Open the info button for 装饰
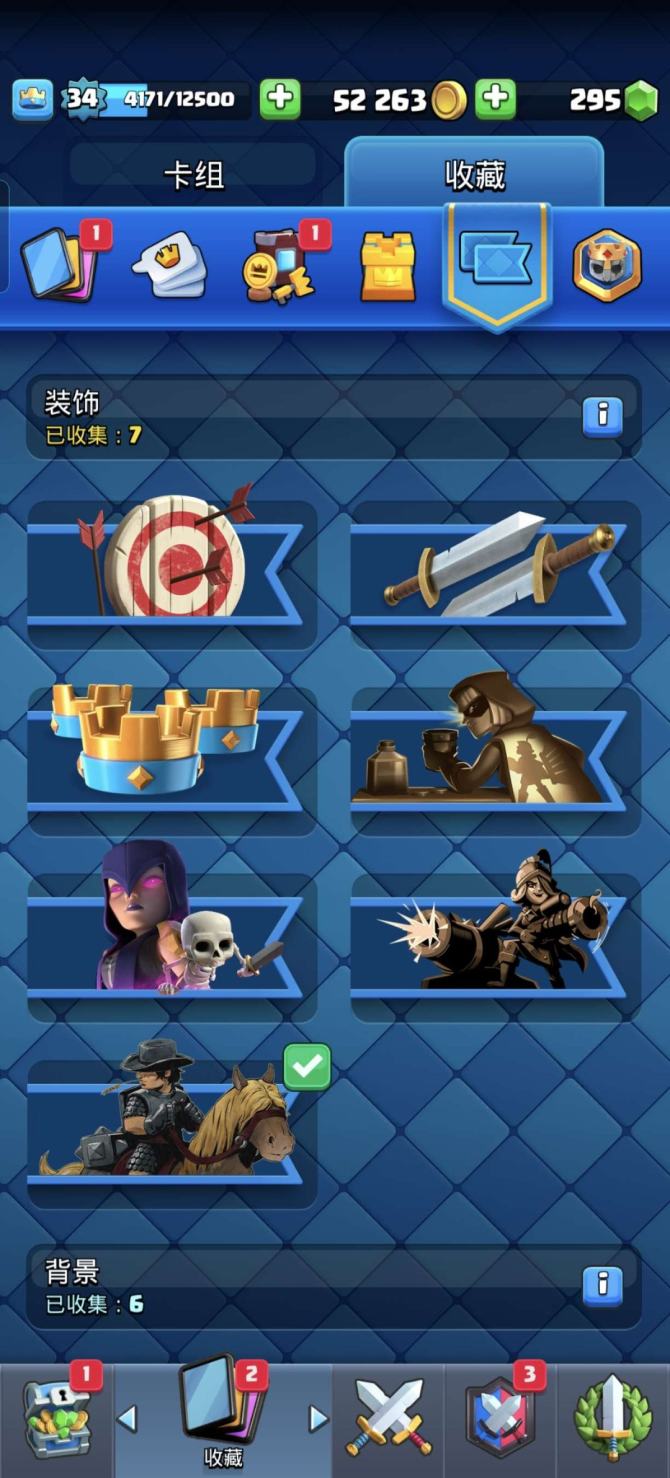Viewport: 670px width, 1478px height. coord(602,416)
